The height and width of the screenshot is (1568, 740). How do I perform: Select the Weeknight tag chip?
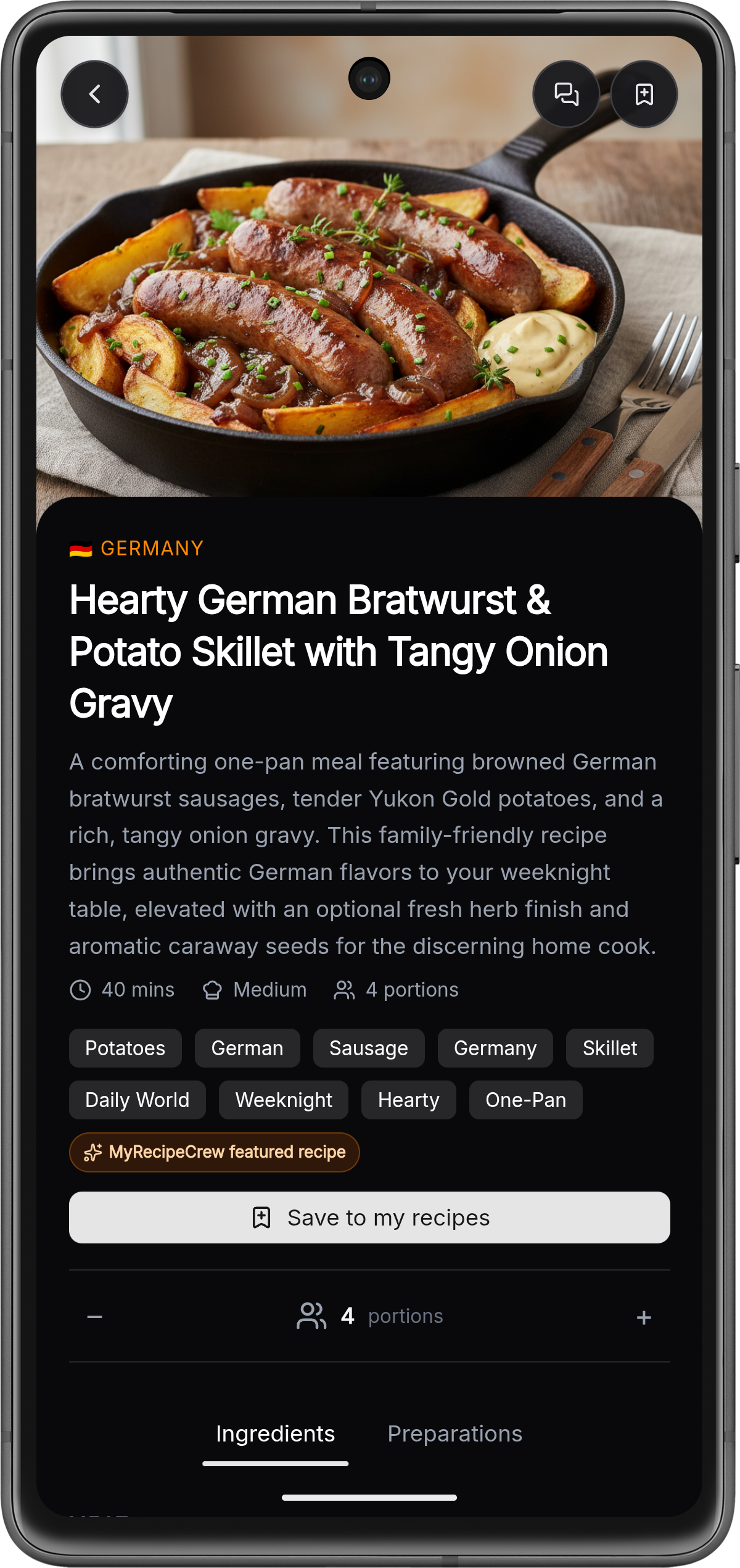point(284,1100)
